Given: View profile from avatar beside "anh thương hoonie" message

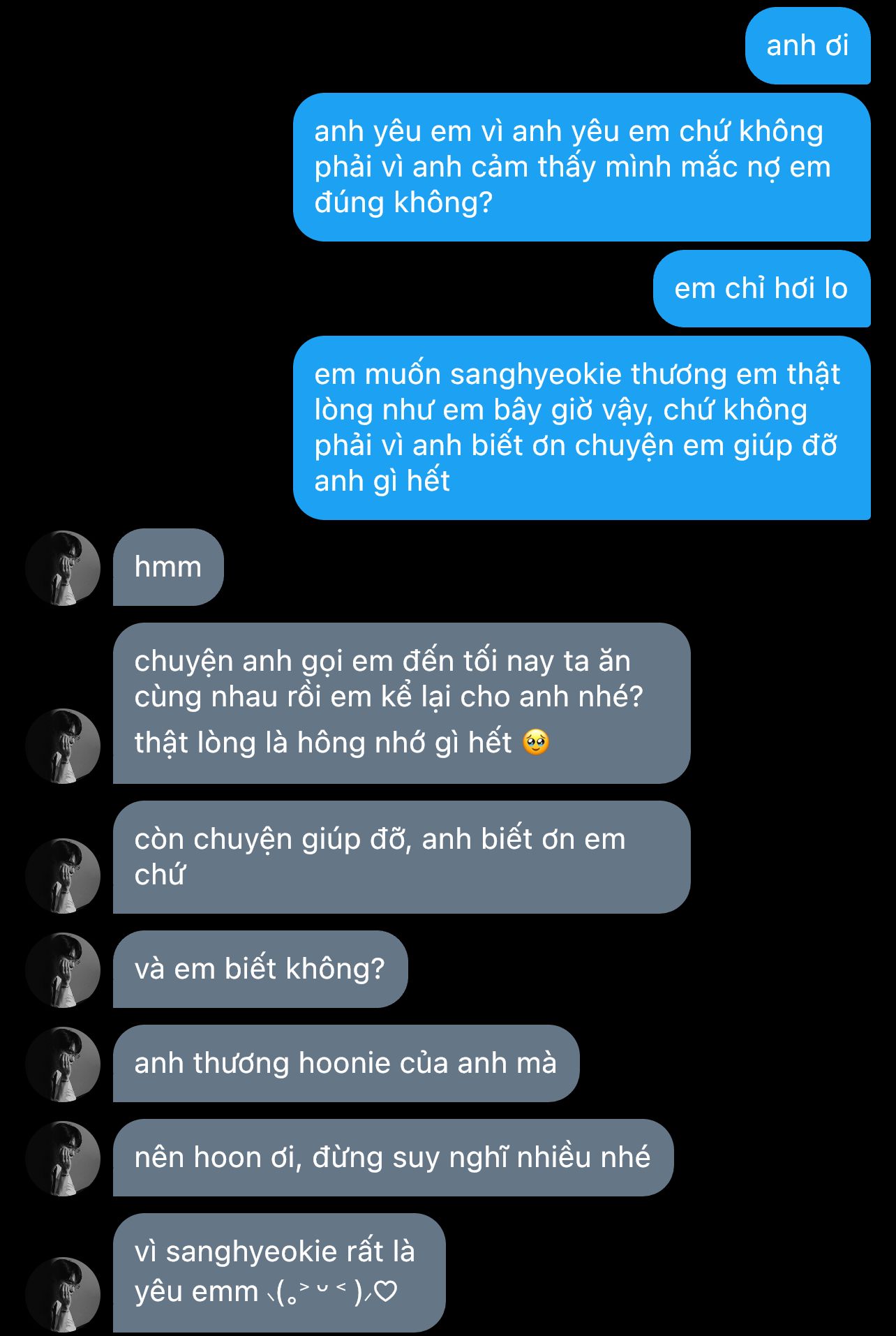Looking at the screenshot, I should coord(63,1064).
